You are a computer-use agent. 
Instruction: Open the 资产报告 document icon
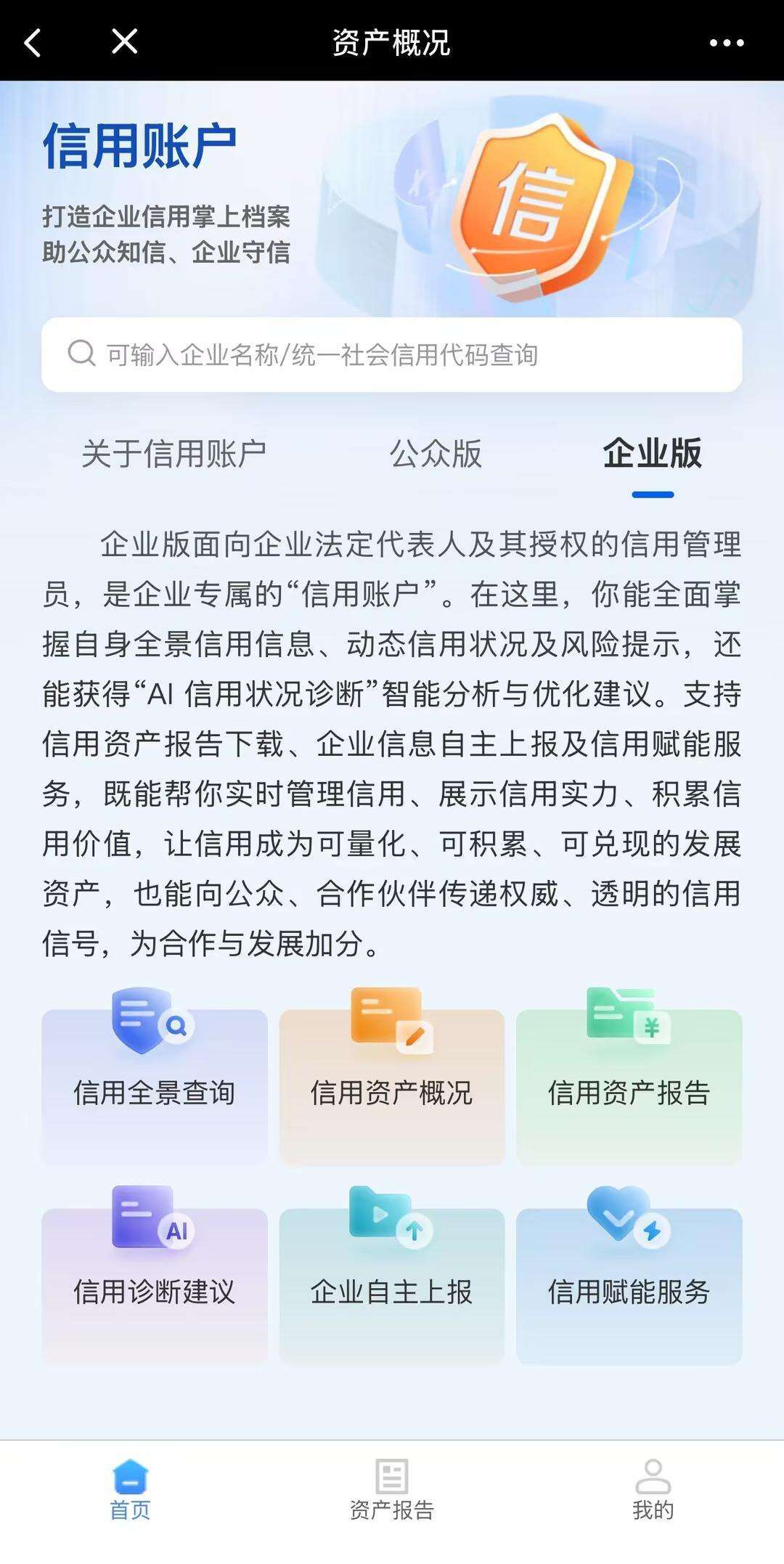391,1474
